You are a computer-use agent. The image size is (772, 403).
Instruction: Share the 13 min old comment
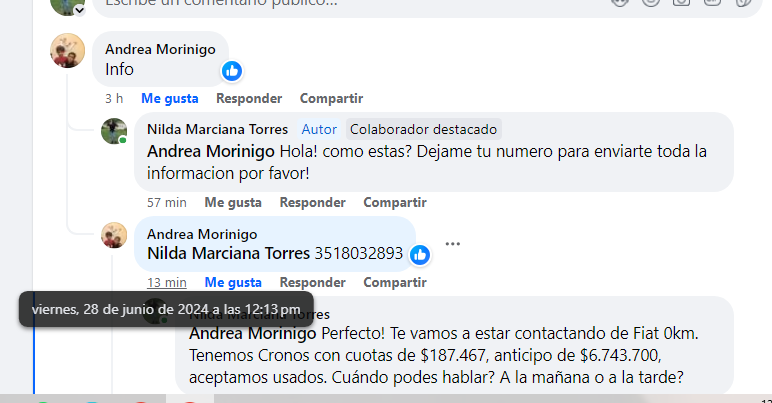pos(395,283)
